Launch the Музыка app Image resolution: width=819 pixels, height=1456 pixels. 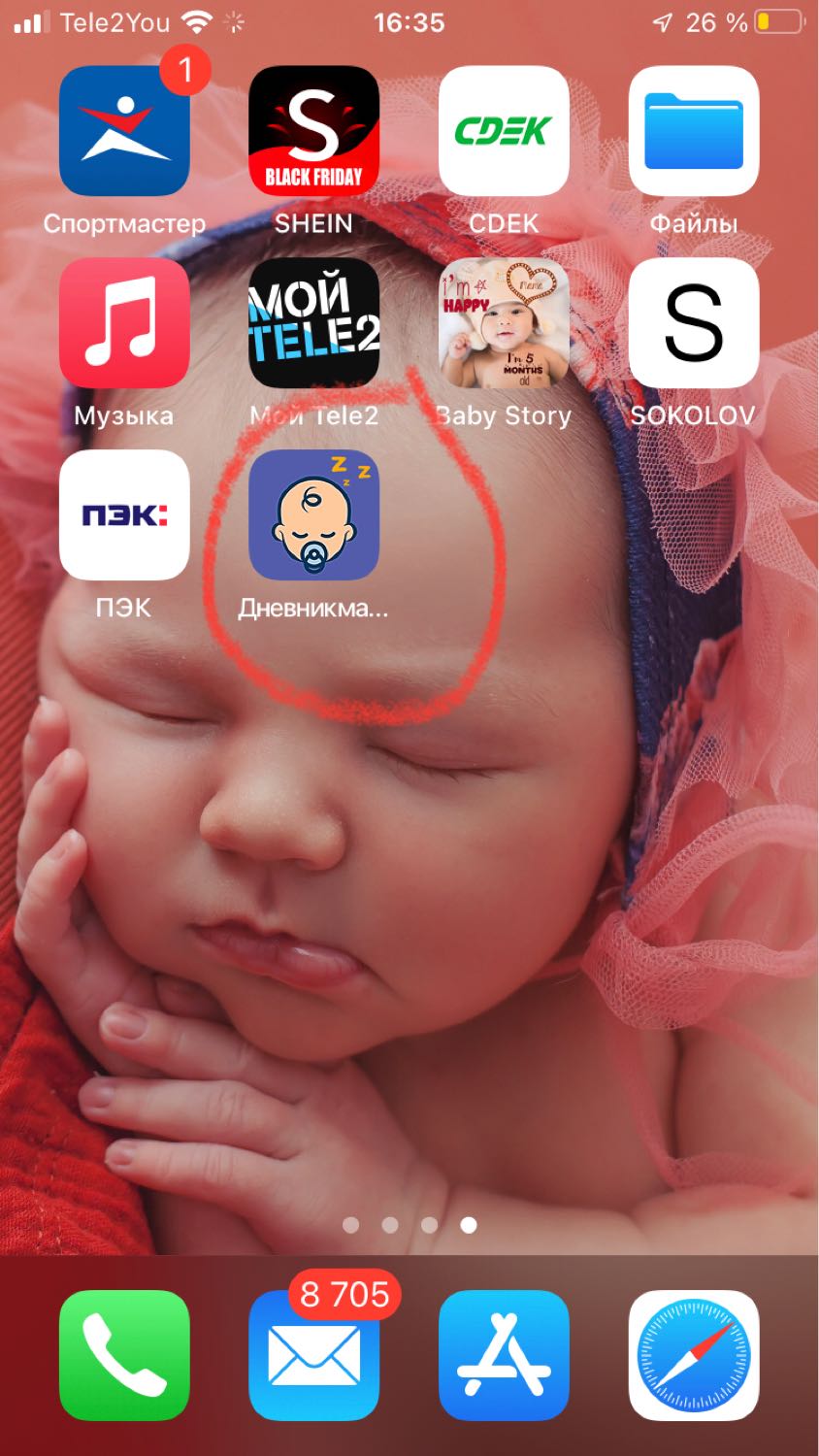[124, 323]
